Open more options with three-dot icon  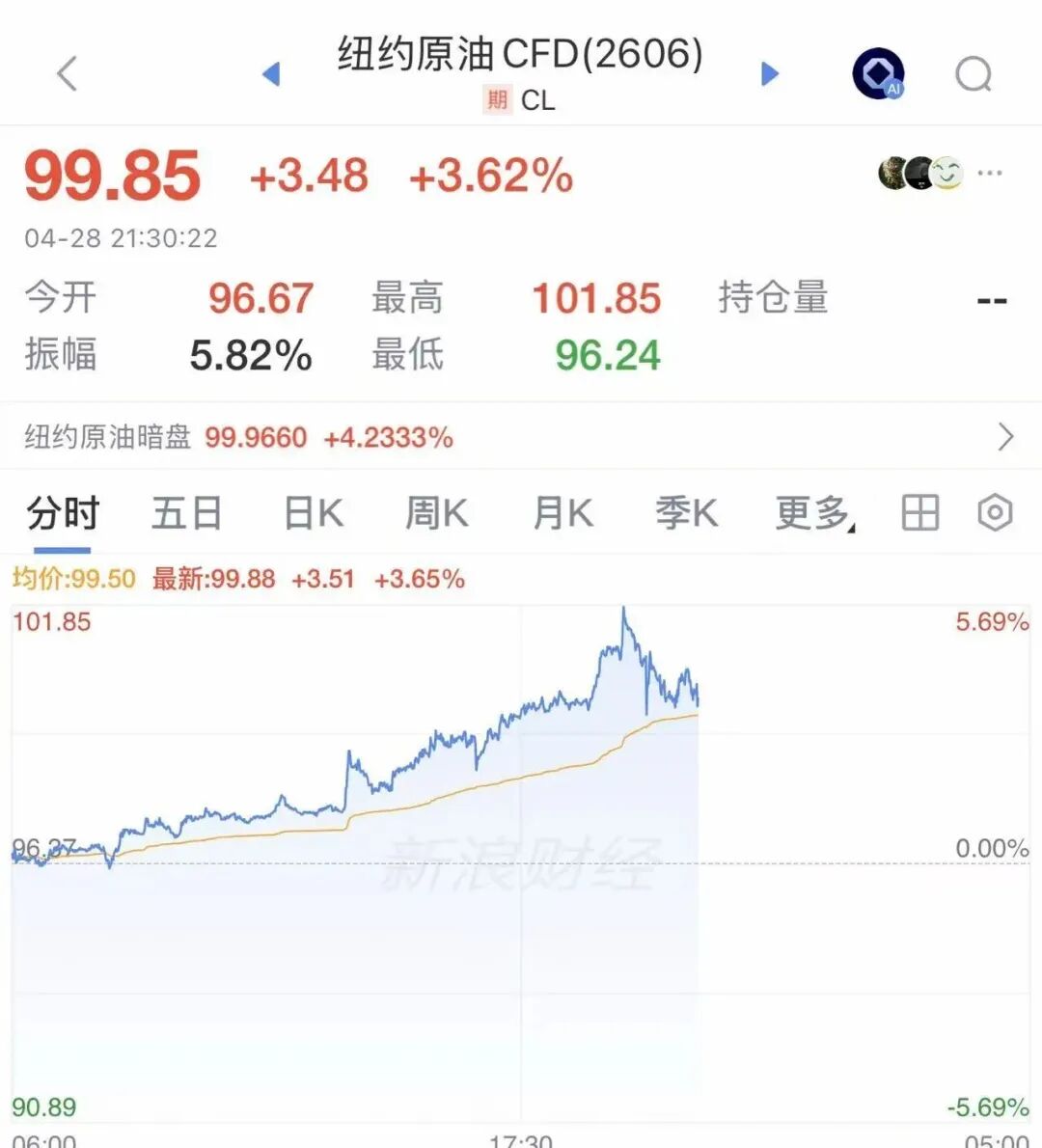(990, 174)
